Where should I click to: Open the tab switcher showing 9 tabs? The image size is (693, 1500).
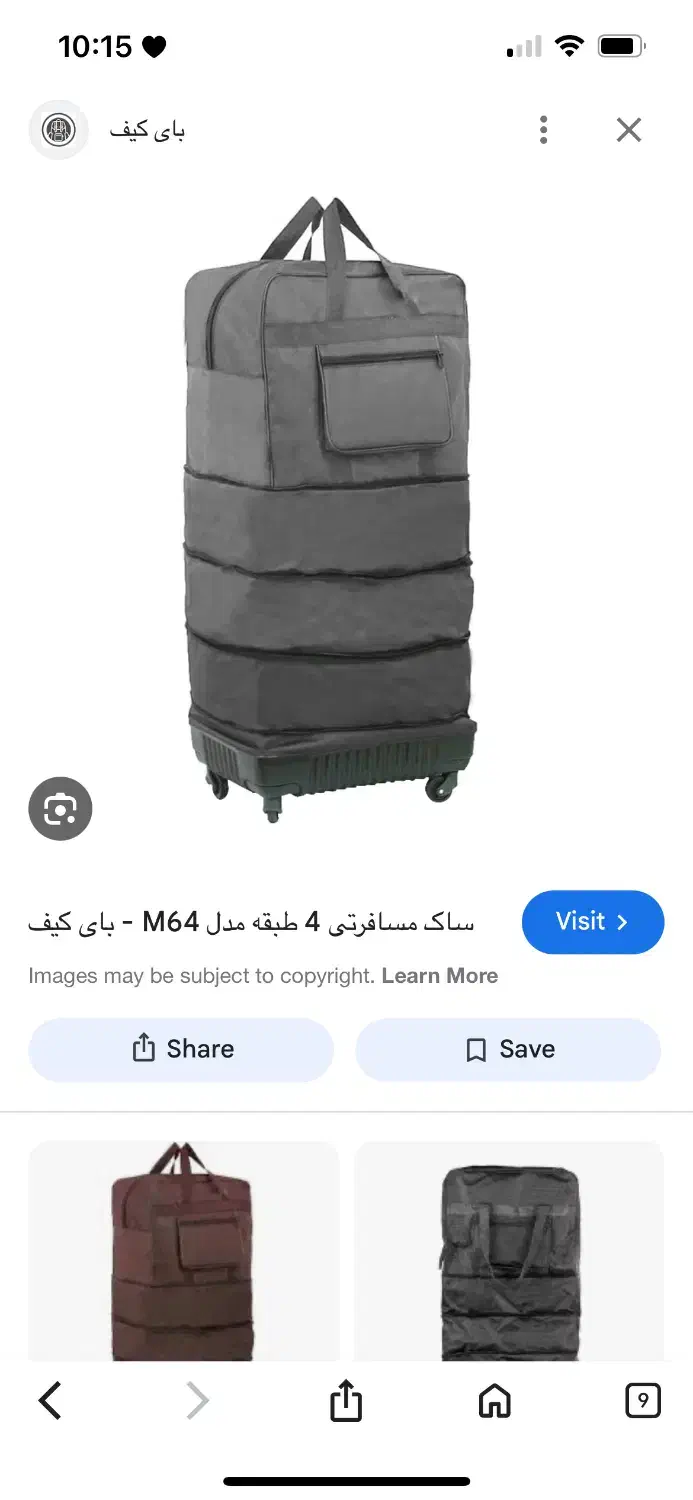pos(642,1401)
